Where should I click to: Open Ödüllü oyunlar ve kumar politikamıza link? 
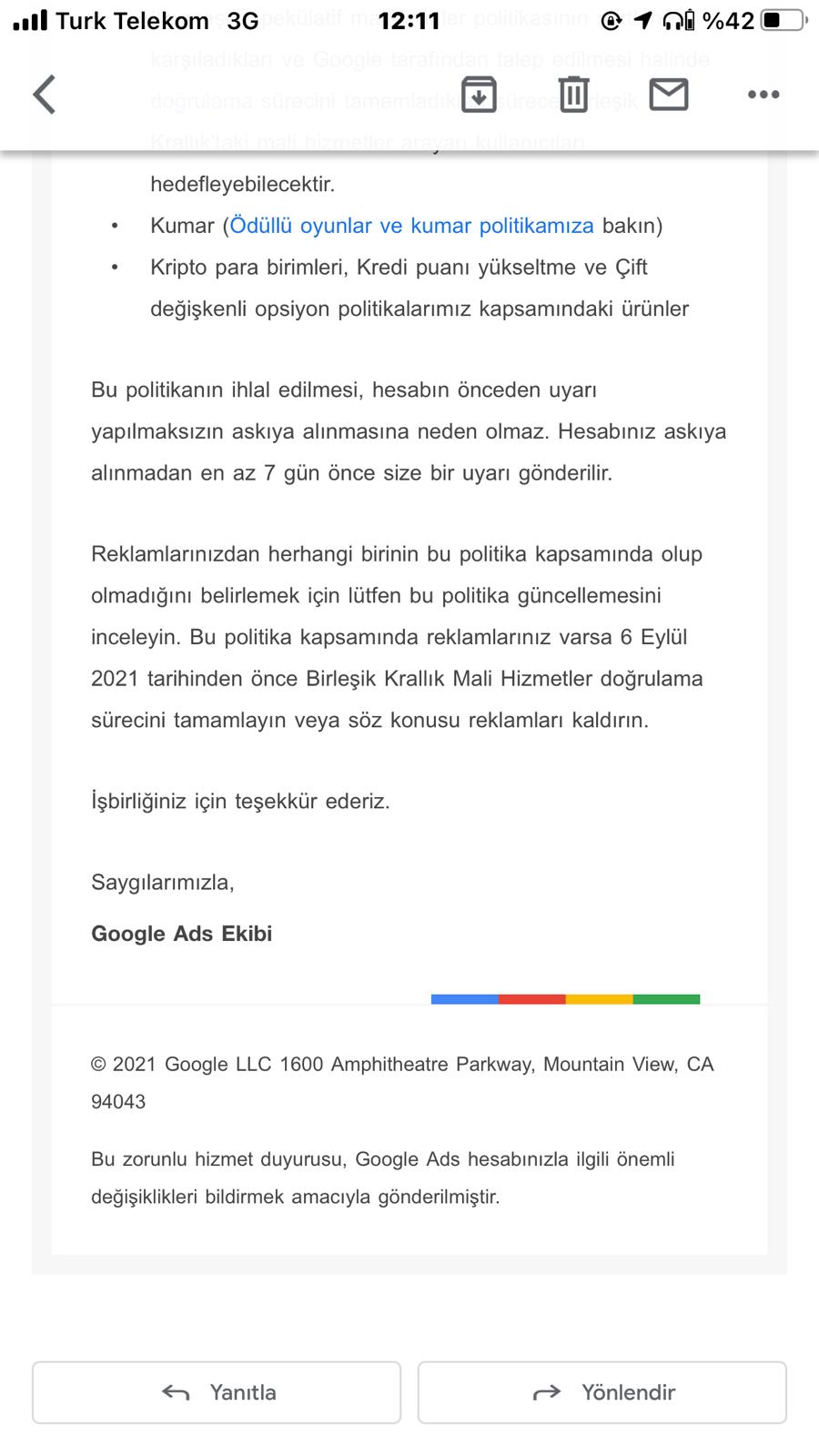(x=411, y=226)
